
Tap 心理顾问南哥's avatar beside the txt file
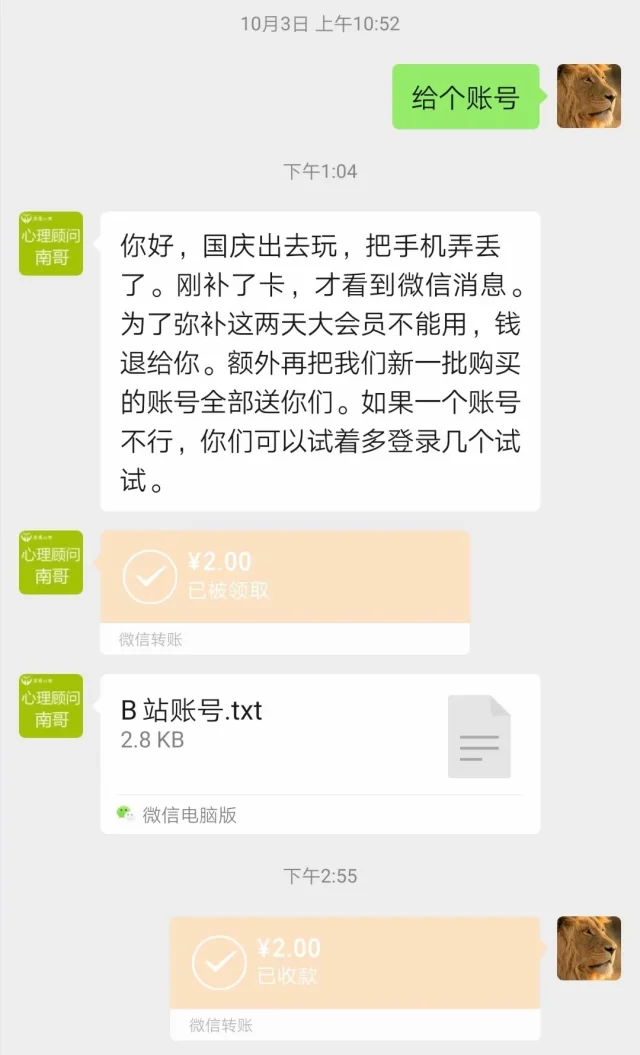pyautogui.click(x=51, y=706)
